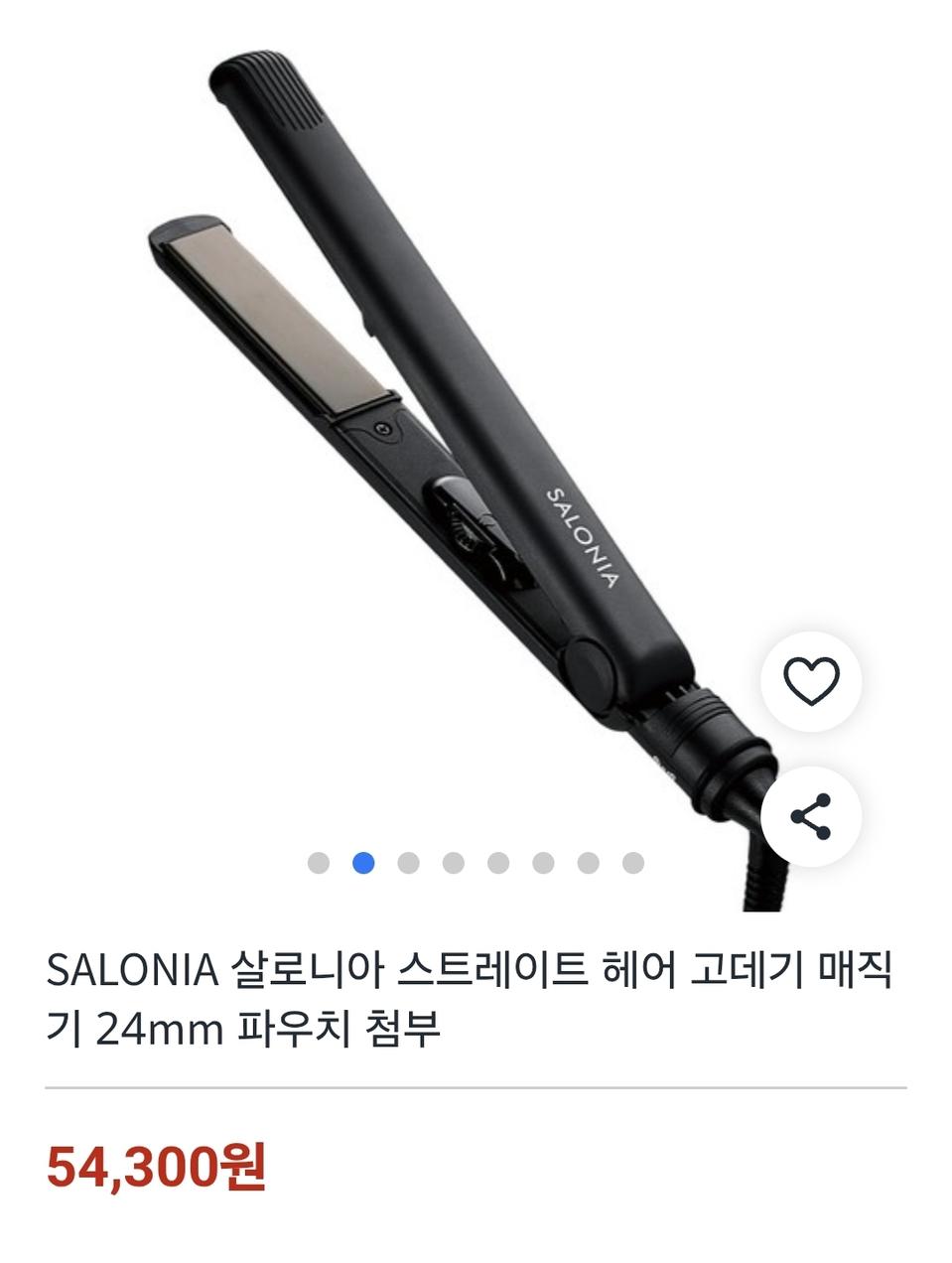Tap the hair straightener product photo
Viewport: 952px width, 1263px height.
[427, 417]
